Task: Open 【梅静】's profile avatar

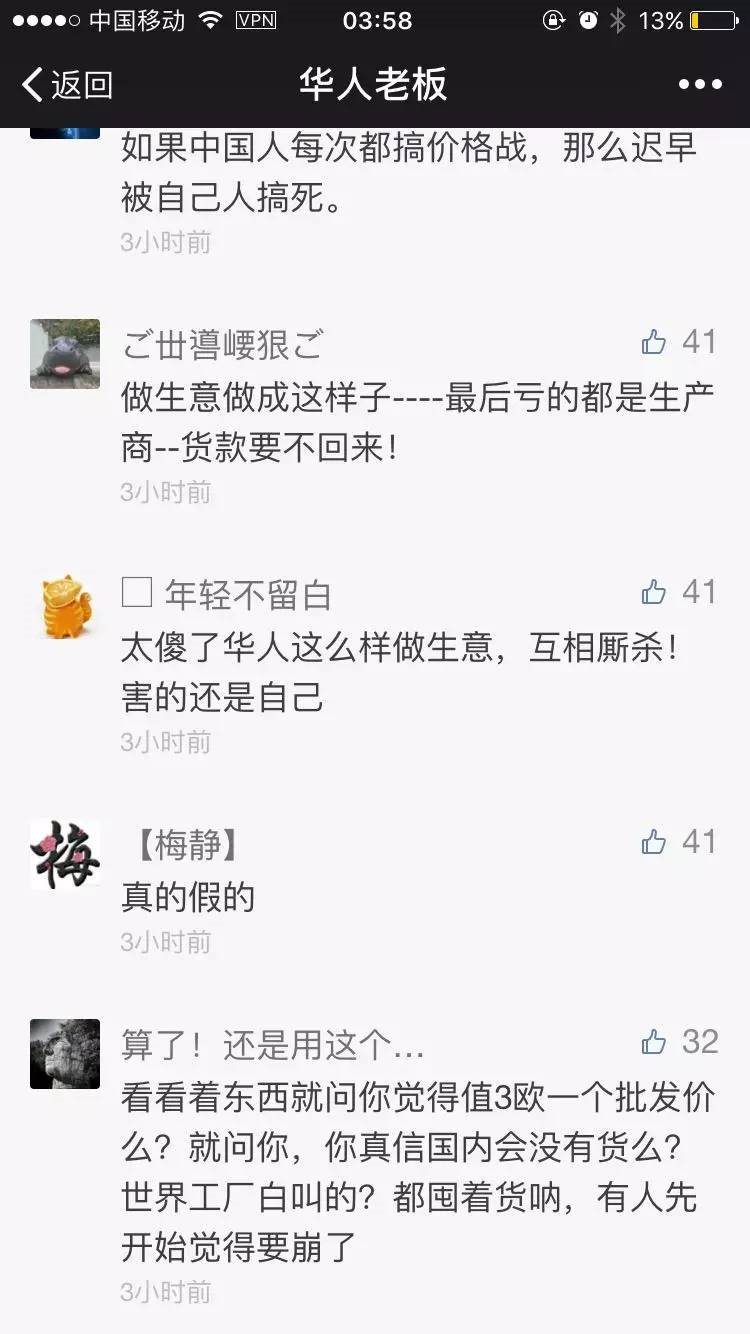Action: tap(64, 854)
